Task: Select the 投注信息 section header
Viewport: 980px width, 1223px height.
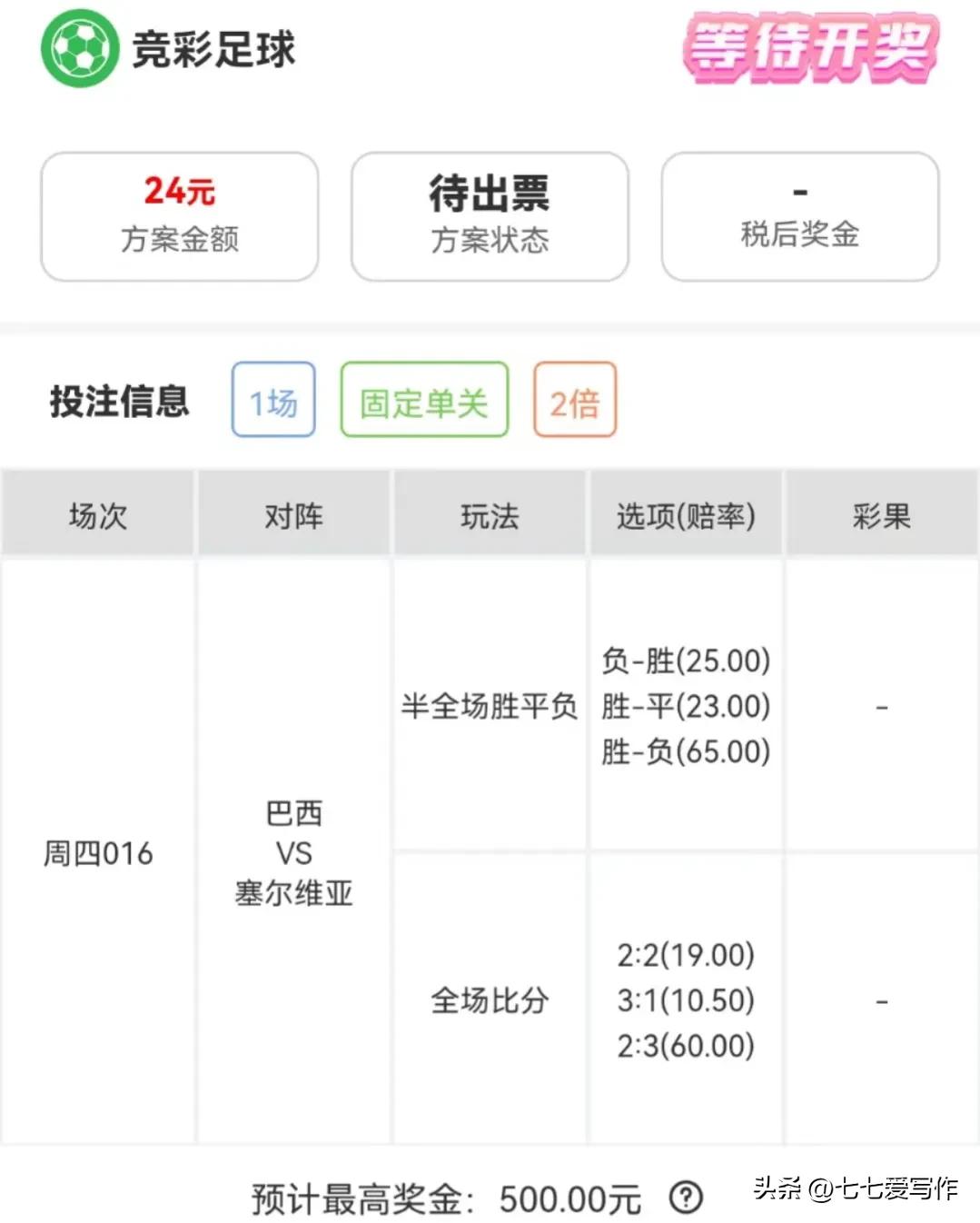Action: [x=120, y=403]
